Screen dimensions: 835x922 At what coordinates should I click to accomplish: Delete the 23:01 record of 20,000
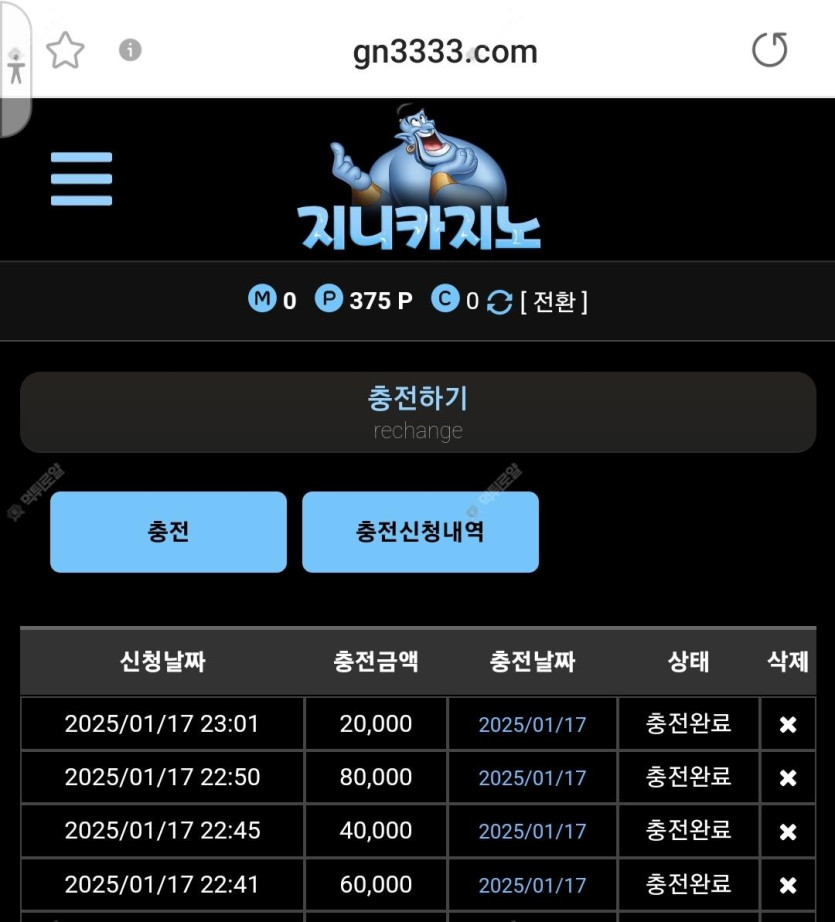pyautogui.click(x=788, y=725)
